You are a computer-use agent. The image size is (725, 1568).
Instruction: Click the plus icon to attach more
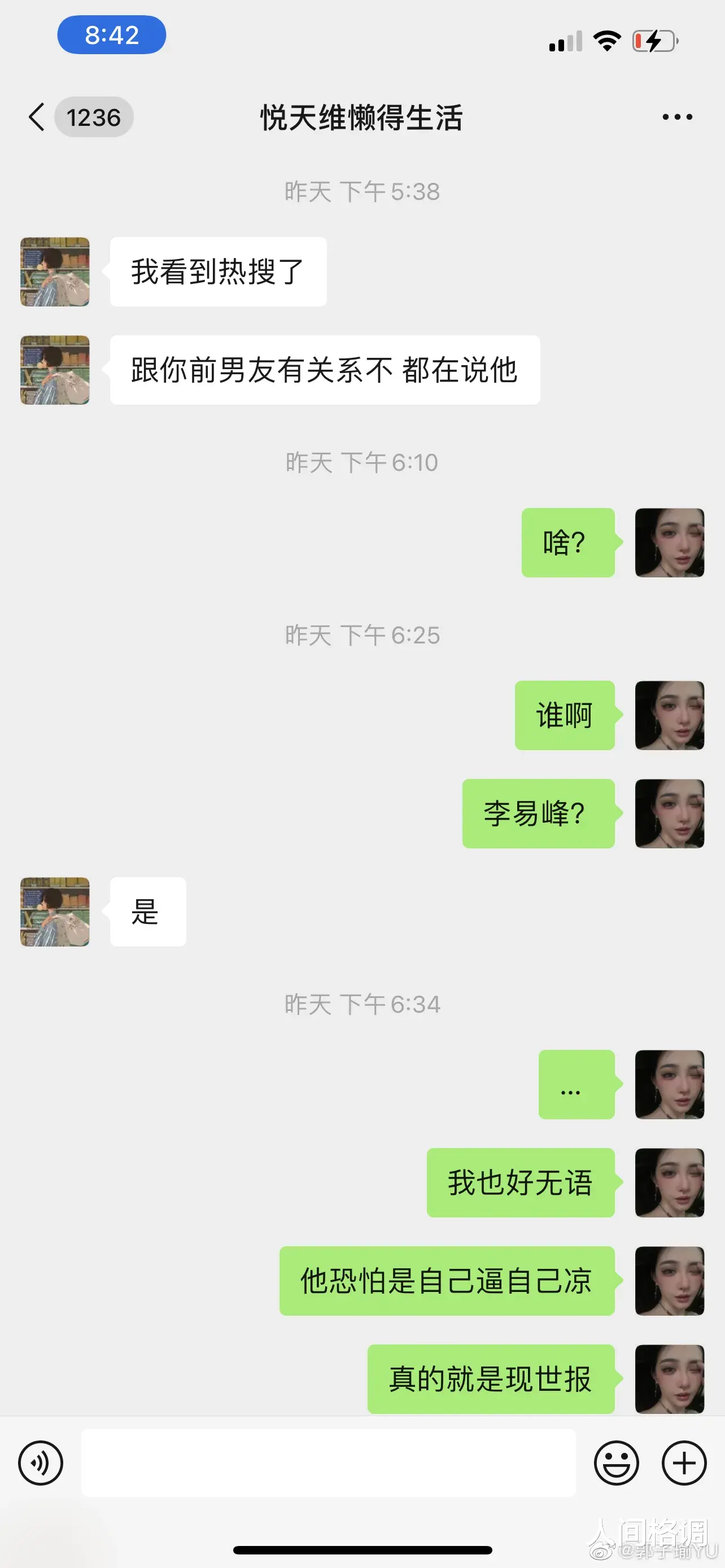pos(684,1464)
